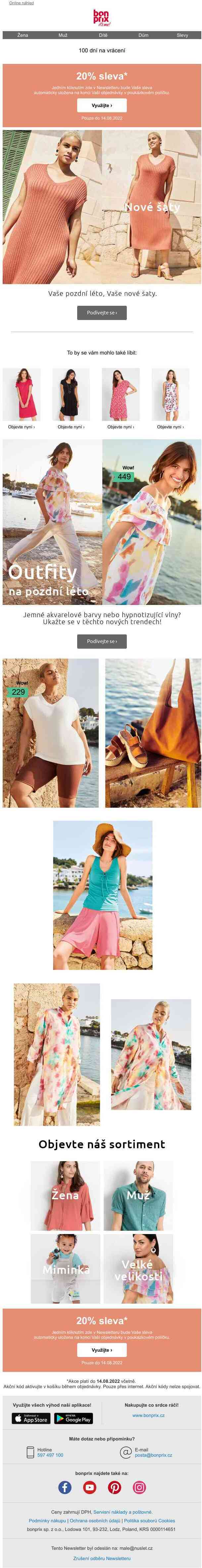This screenshot has width=202, height=1568.
Task: Open the Online náhled link
Action: (21, 3)
